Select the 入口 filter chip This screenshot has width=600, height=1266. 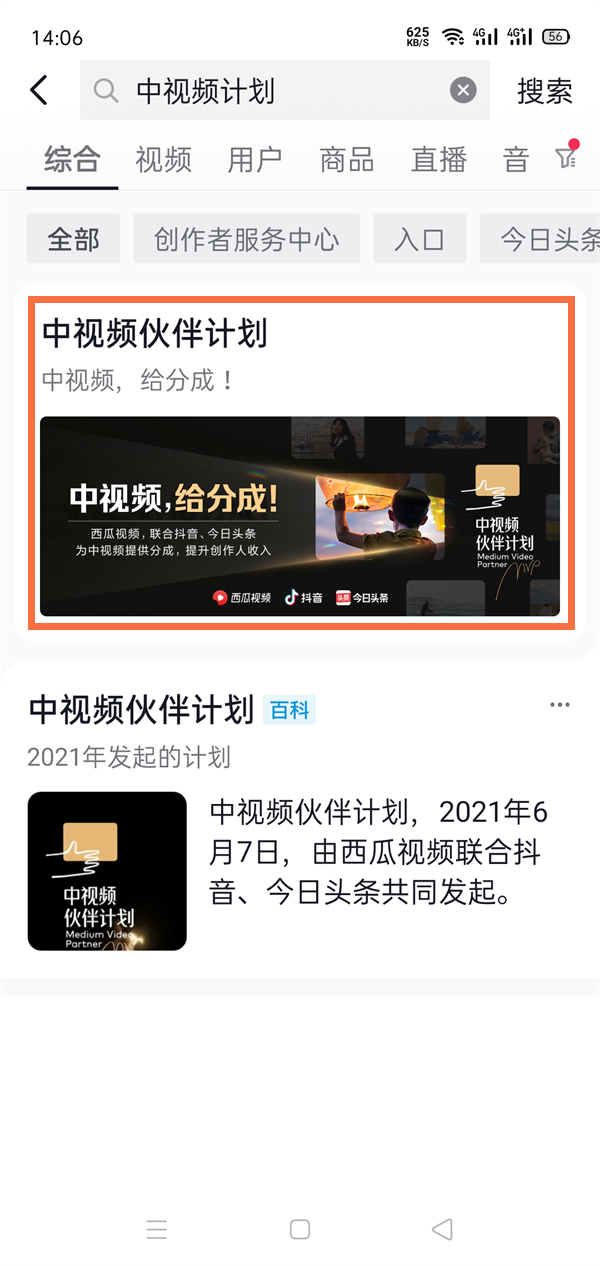click(419, 239)
